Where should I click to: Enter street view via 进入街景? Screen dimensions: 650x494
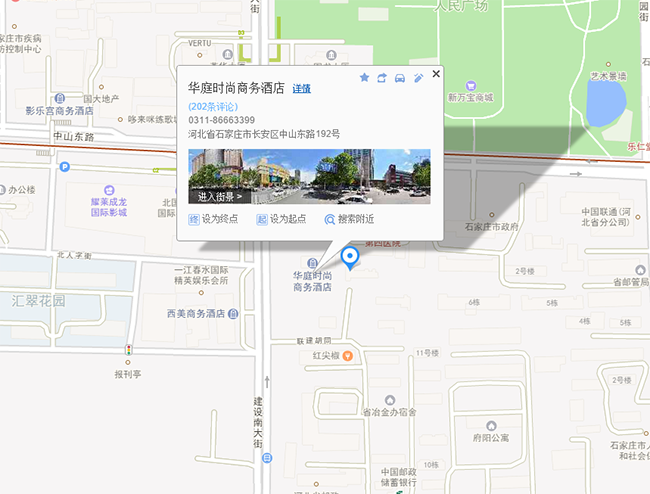click(x=219, y=196)
